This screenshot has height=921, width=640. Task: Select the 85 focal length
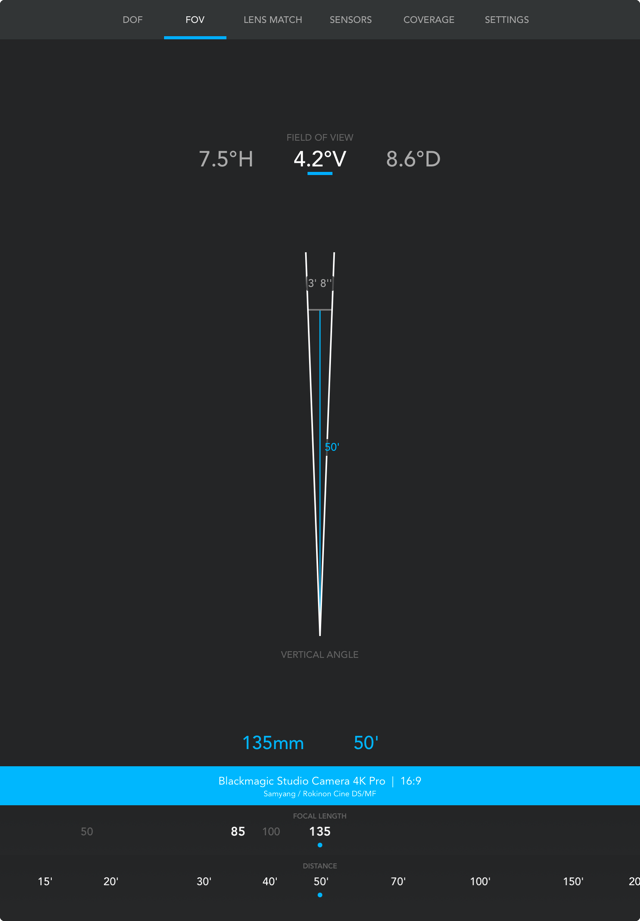[238, 831]
